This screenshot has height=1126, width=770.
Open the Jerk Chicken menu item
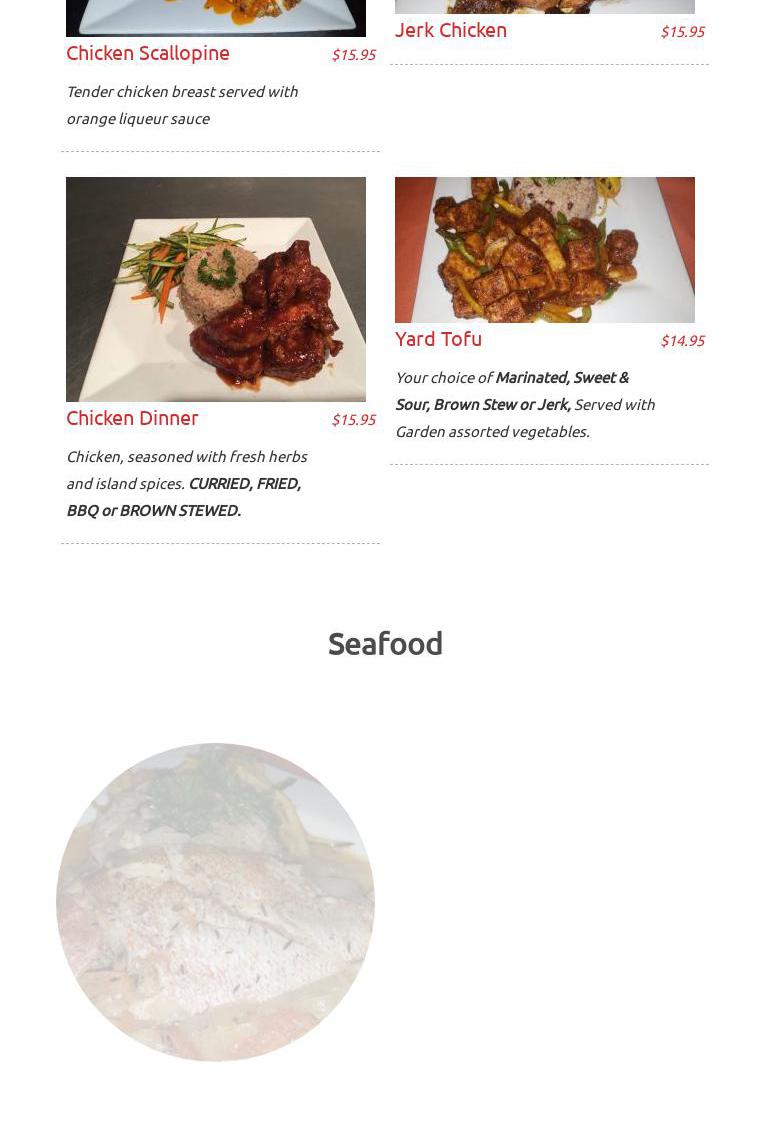pos(451,30)
